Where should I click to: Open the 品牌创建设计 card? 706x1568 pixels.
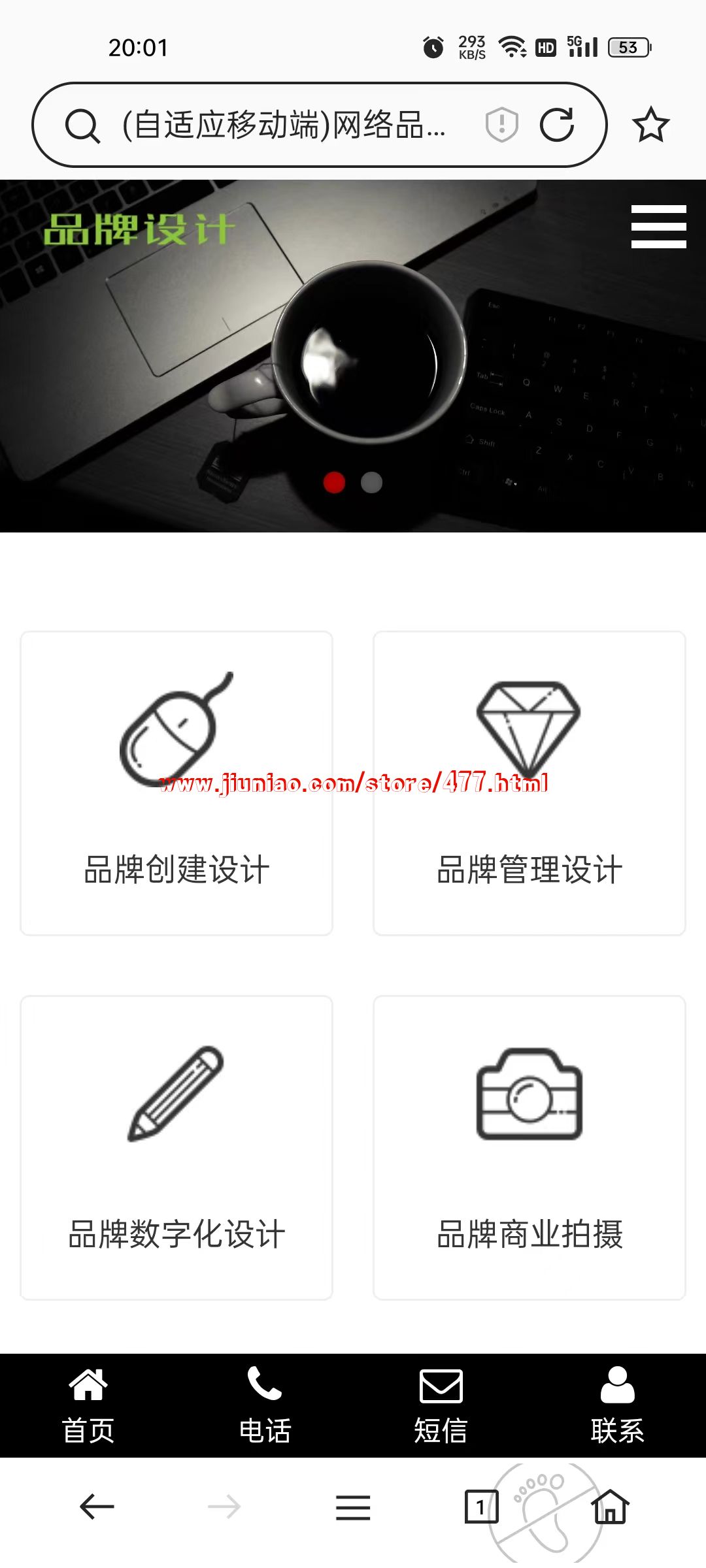[176, 783]
